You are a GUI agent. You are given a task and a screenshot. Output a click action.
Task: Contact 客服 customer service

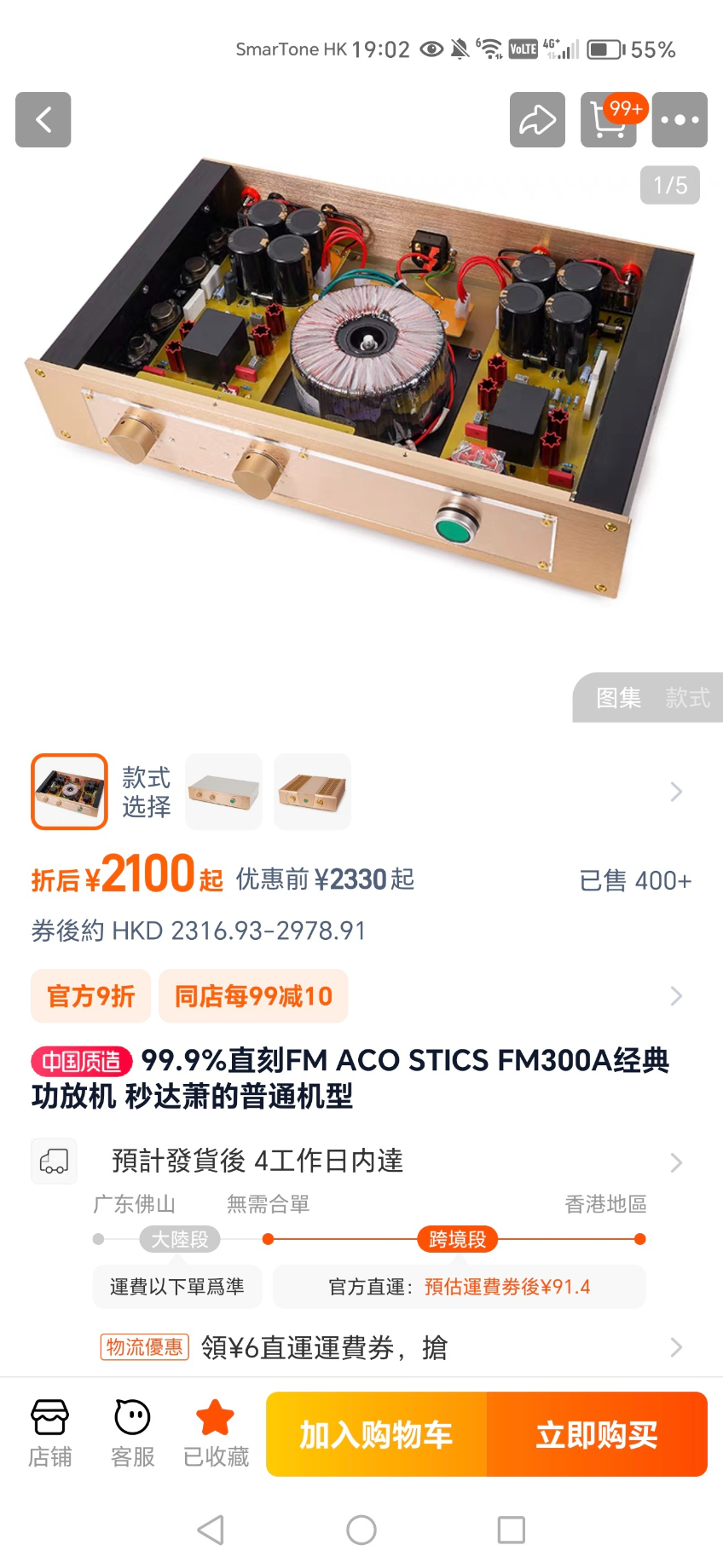point(132,1434)
